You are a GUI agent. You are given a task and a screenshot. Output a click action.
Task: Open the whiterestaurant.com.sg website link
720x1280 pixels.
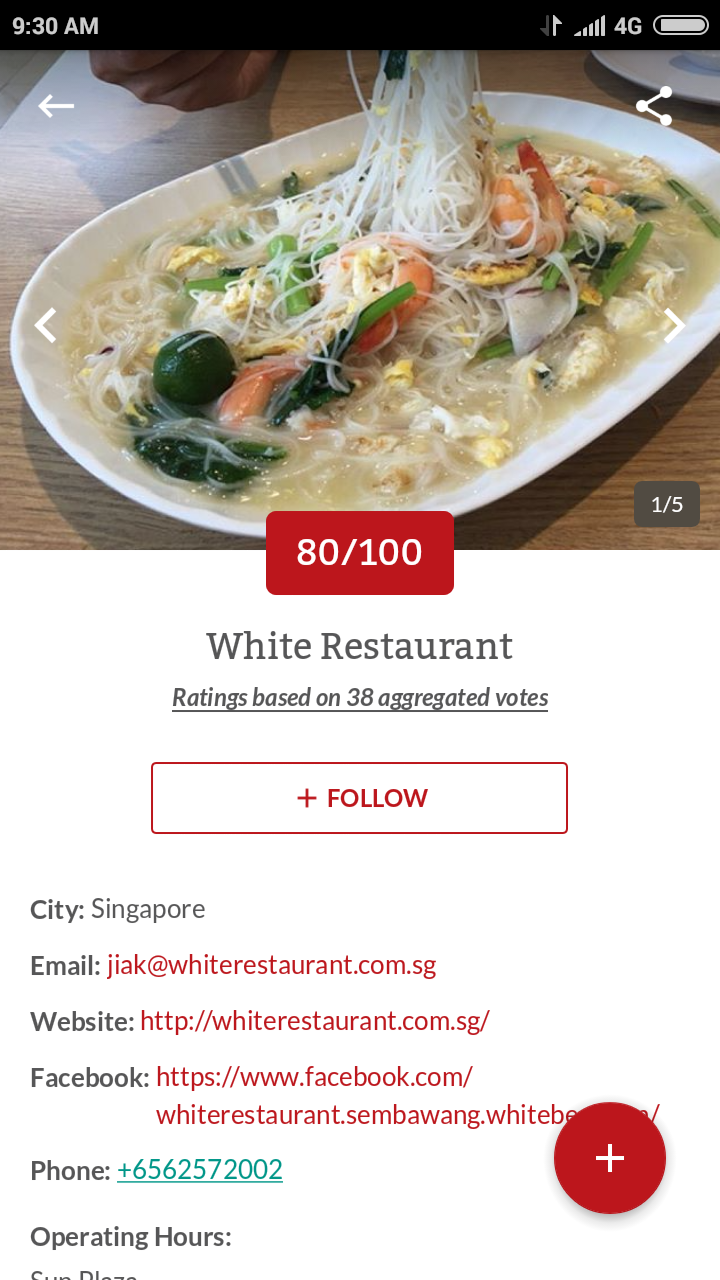click(314, 1021)
